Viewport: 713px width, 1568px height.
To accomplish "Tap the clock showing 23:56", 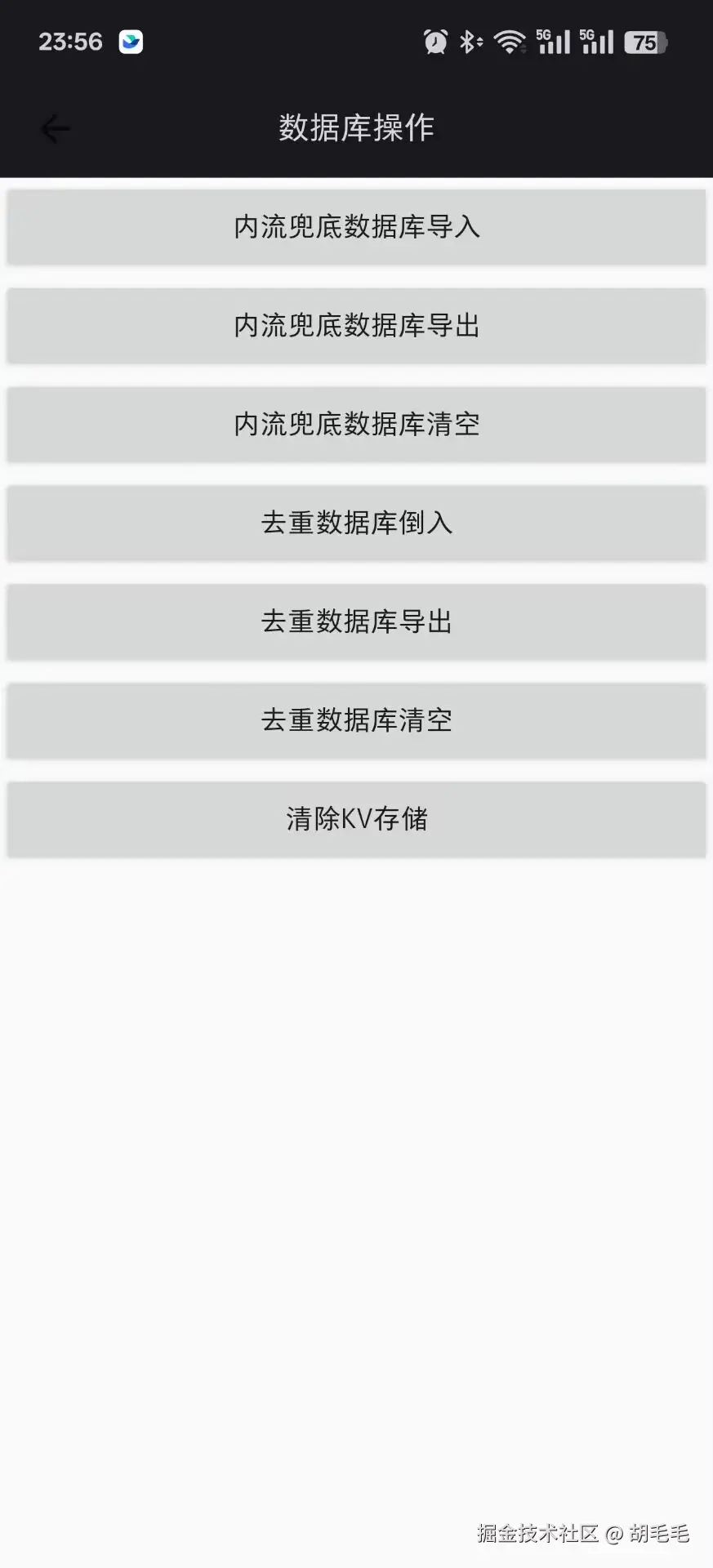I will pyautogui.click(x=72, y=42).
